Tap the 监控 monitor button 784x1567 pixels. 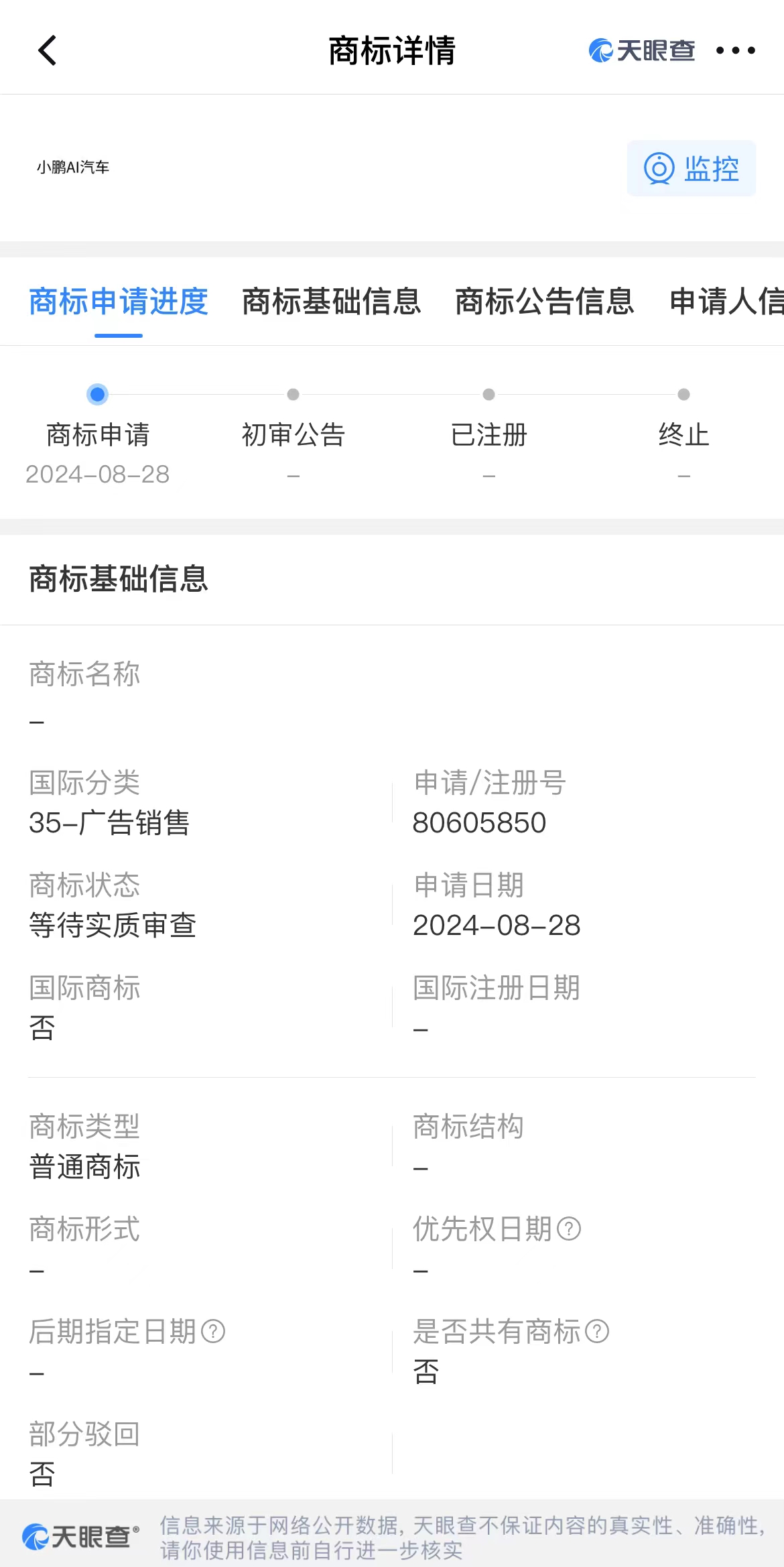tap(692, 168)
